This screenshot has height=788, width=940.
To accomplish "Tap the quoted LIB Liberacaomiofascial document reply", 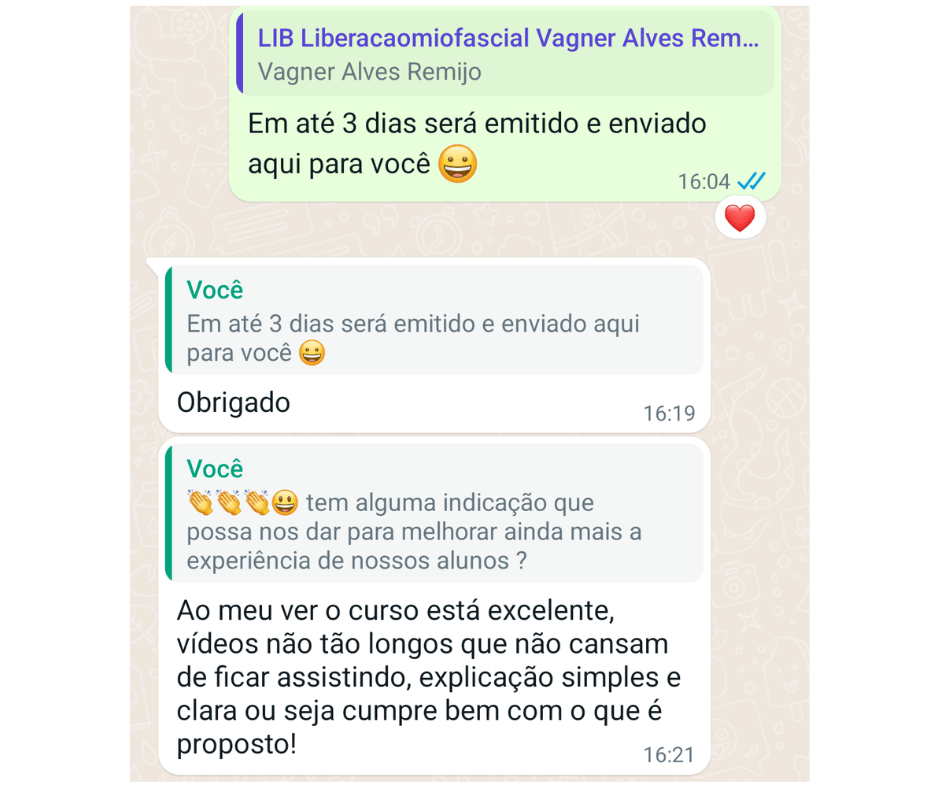I will [506, 55].
